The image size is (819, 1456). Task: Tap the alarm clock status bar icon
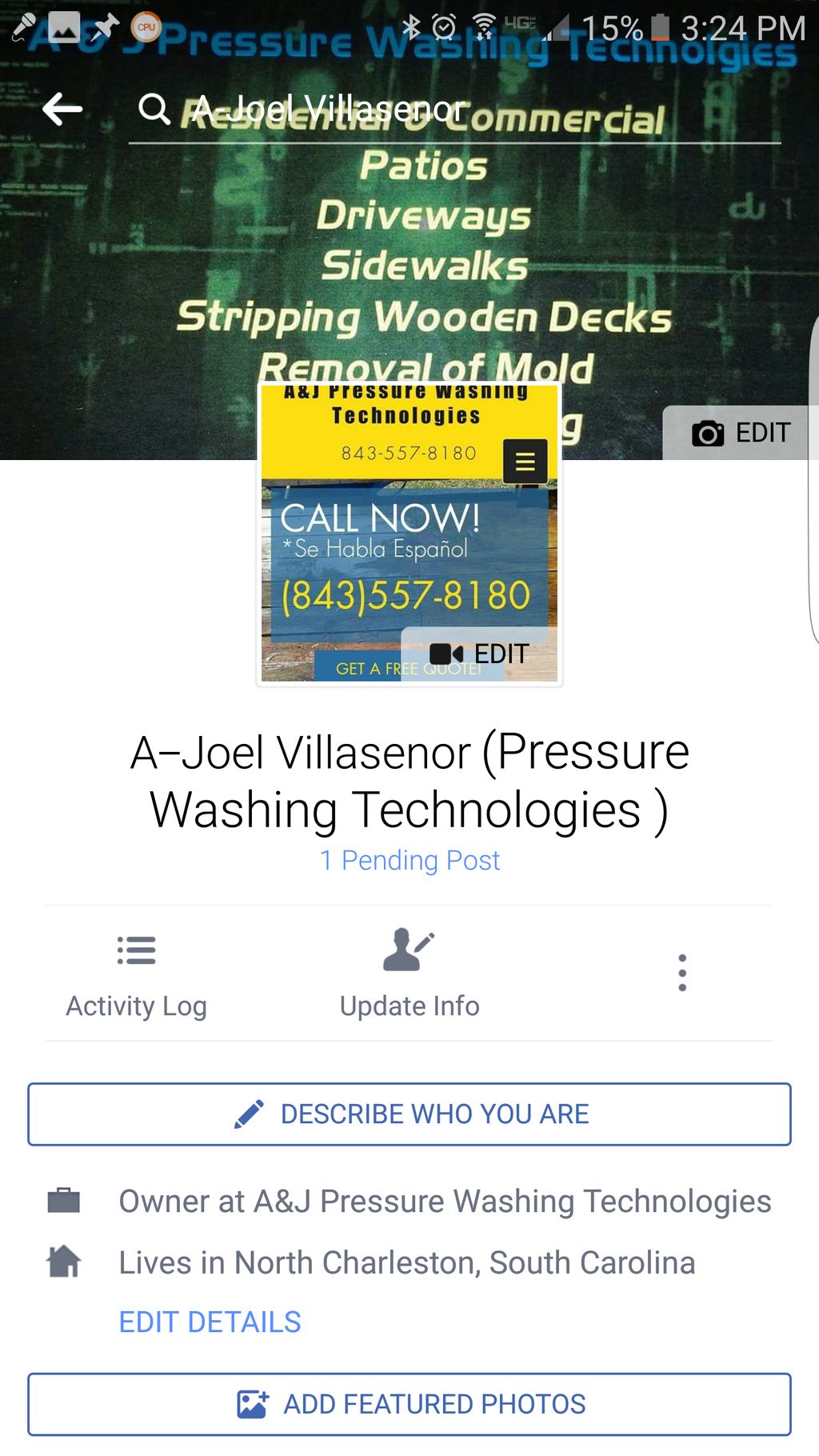[x=445, y=26]
